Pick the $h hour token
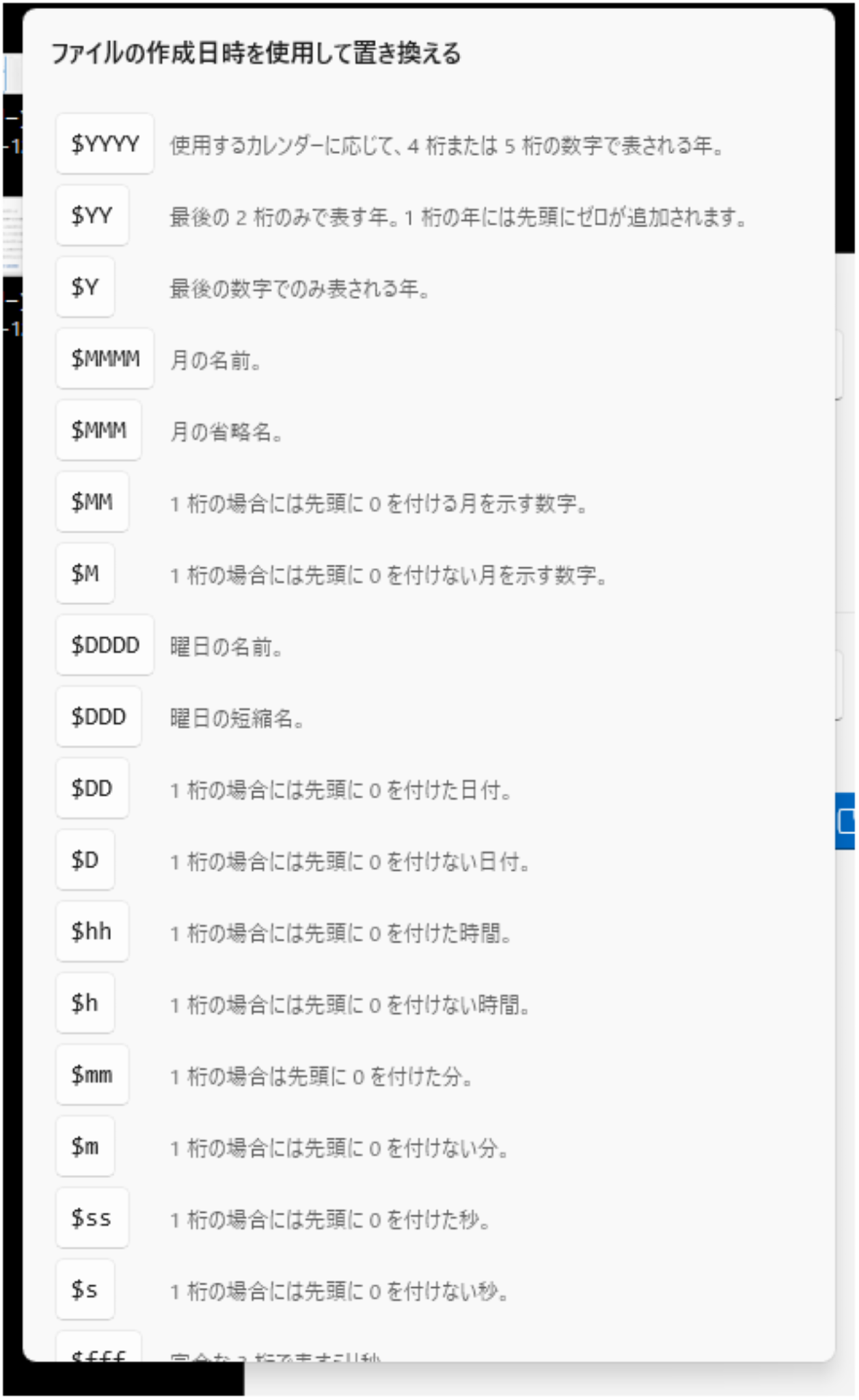 point(85,1003)
